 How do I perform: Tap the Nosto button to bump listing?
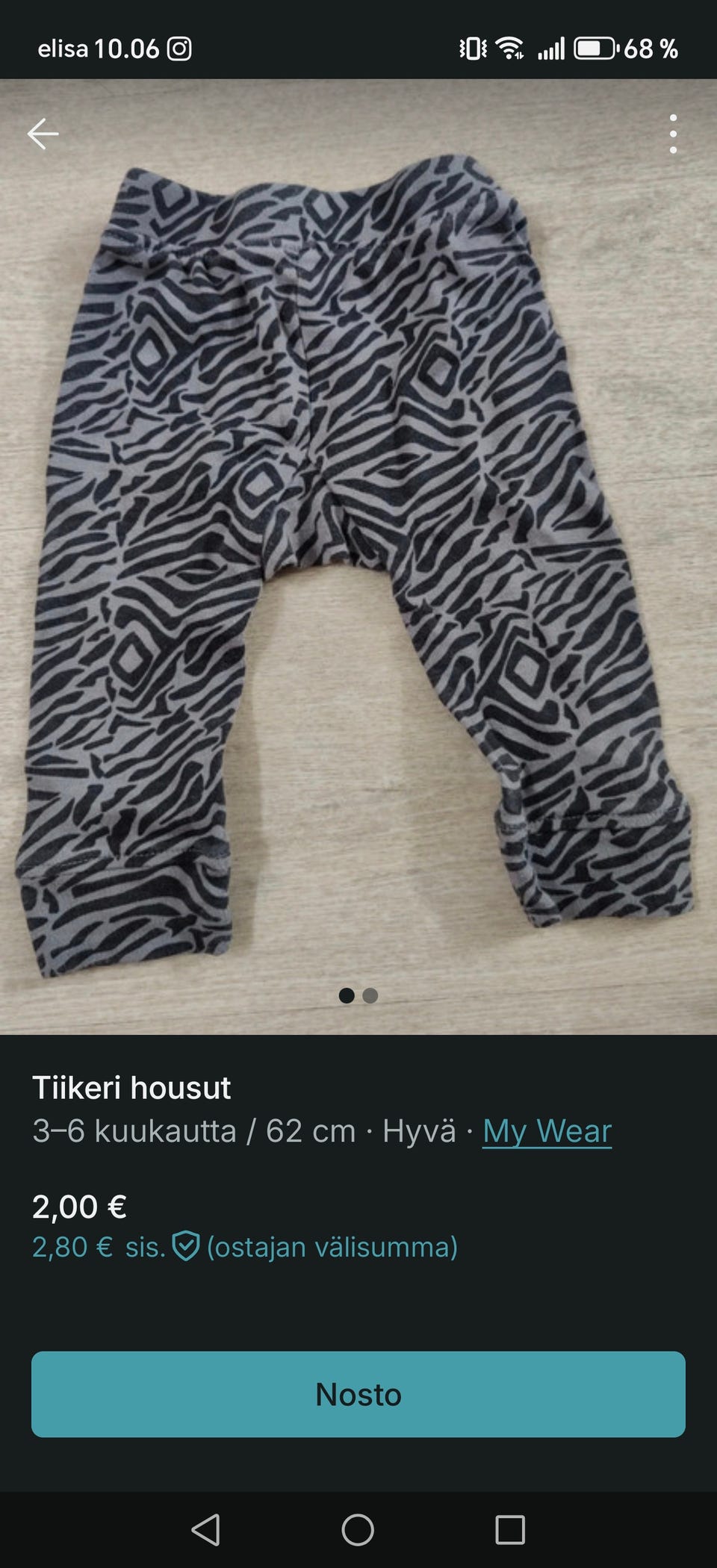pyautogui.click(x=358, y=1394)
